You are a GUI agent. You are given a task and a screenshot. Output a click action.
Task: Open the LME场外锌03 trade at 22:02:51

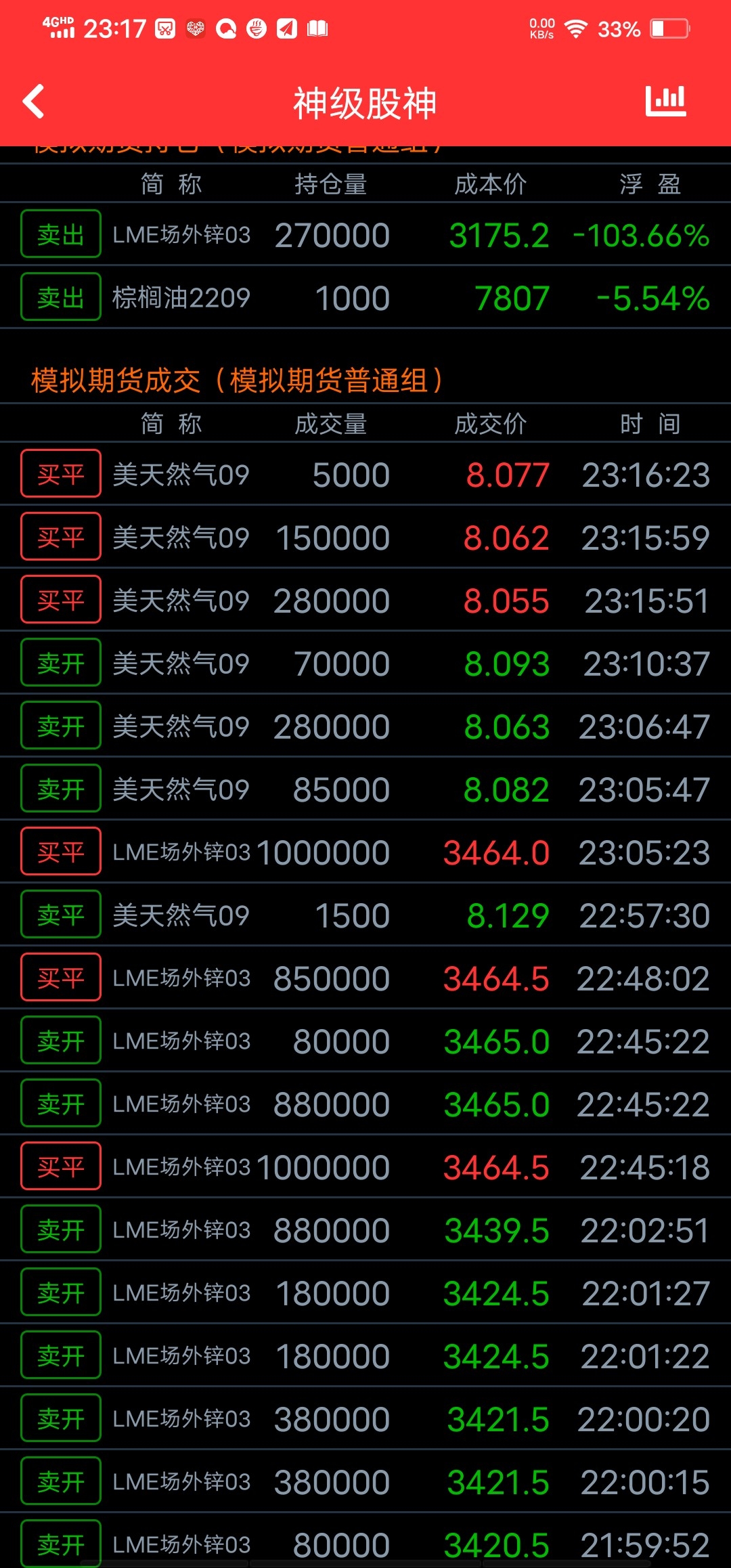coord(365,1229)
